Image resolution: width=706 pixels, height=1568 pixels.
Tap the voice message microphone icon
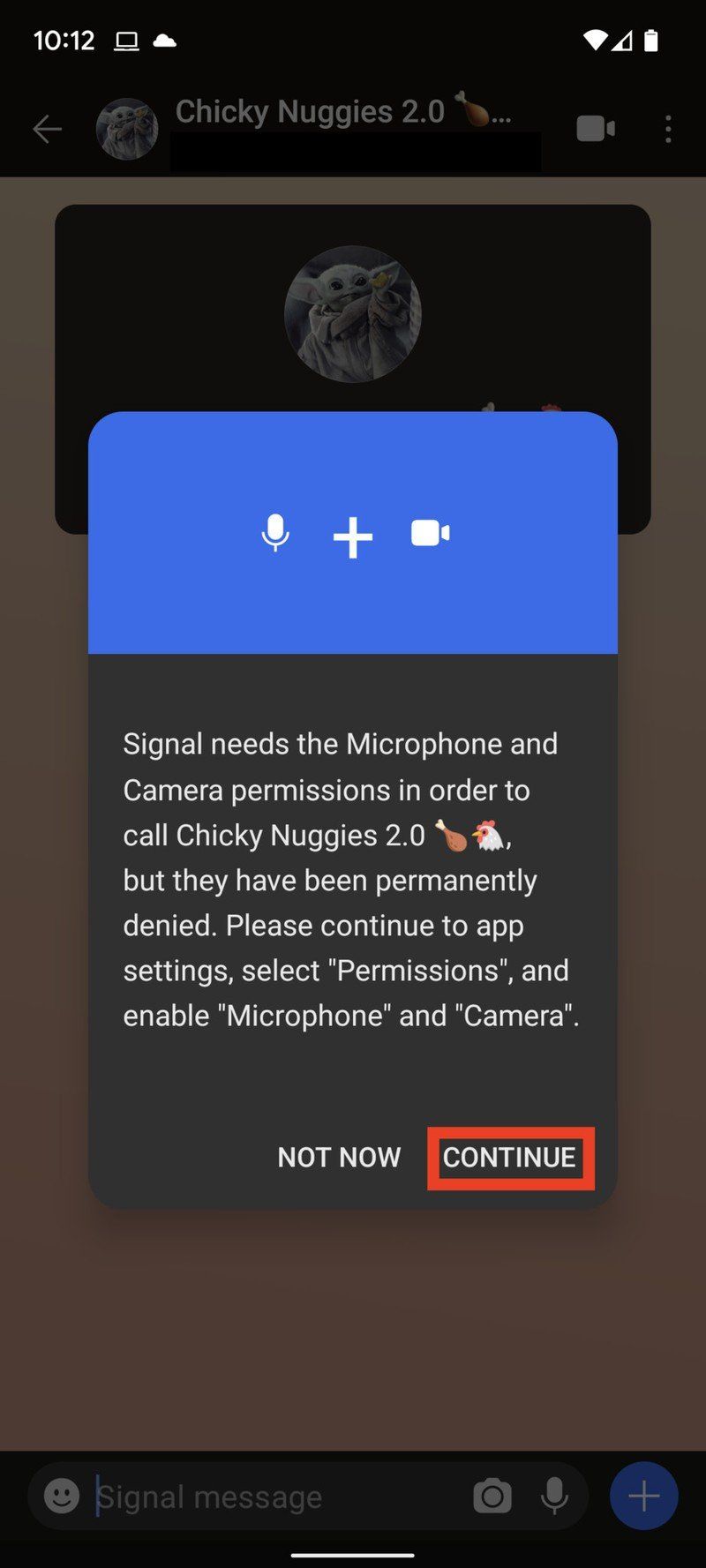(x=554, y=1497)
